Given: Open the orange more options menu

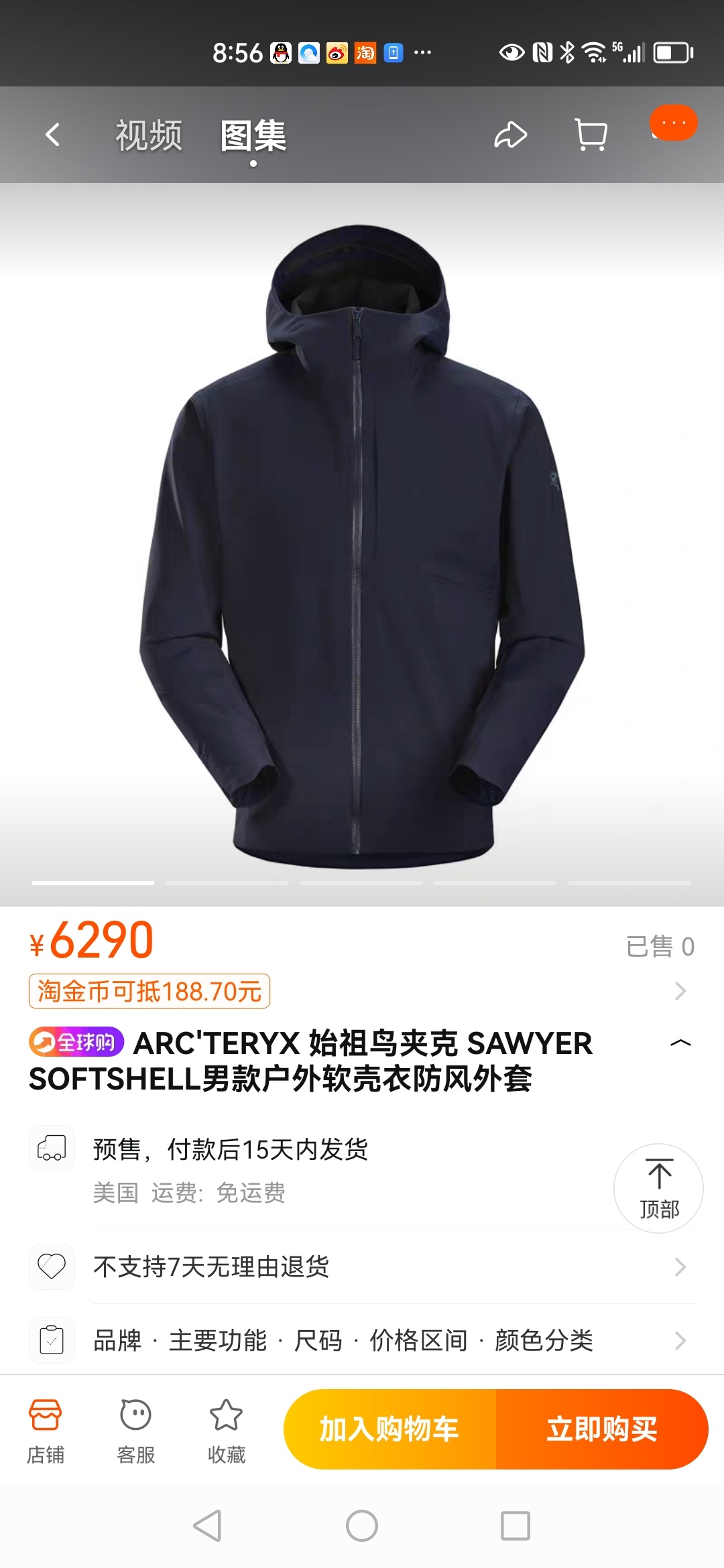Looking at the screenshot, I should click(673, 123).
